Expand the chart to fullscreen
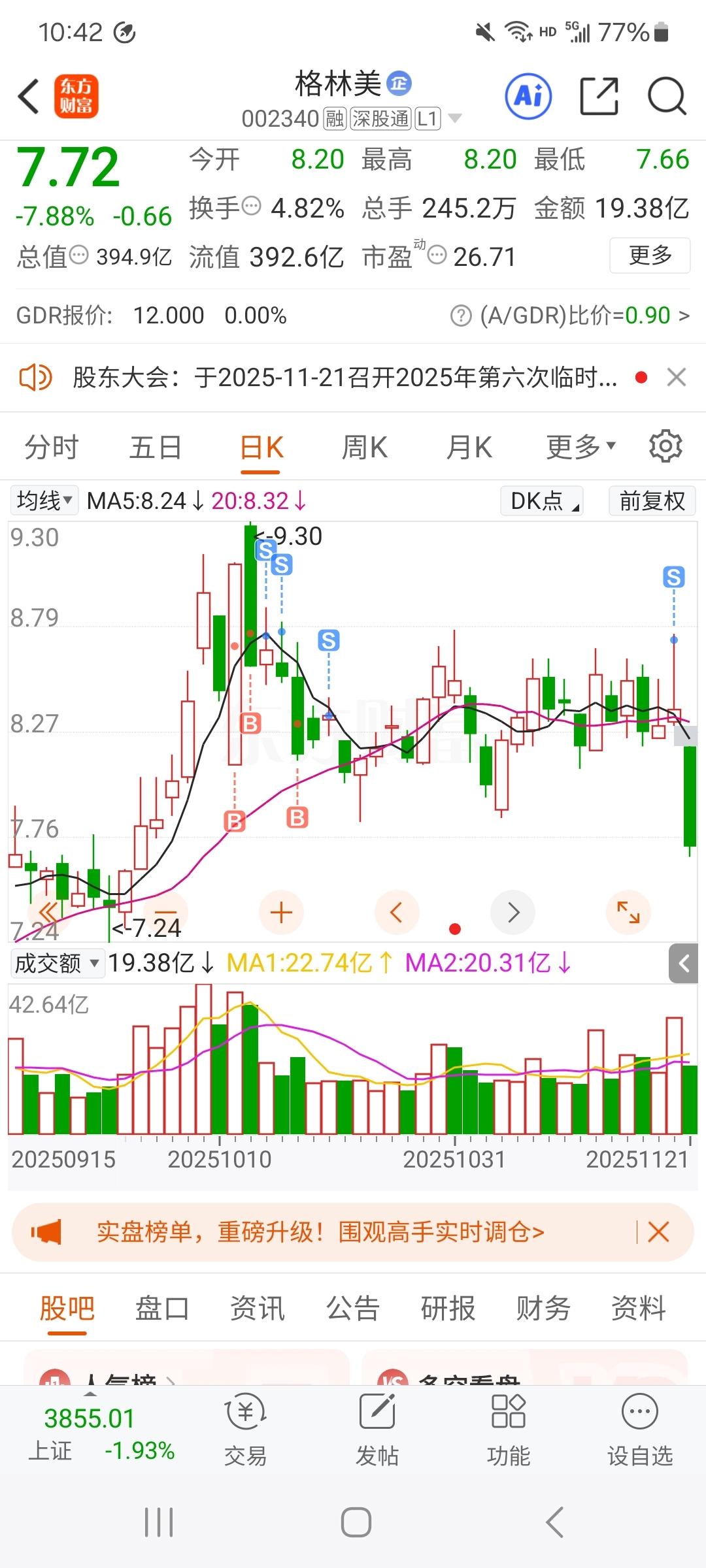Screen dimensions: 706x1568 pos(628,913)
